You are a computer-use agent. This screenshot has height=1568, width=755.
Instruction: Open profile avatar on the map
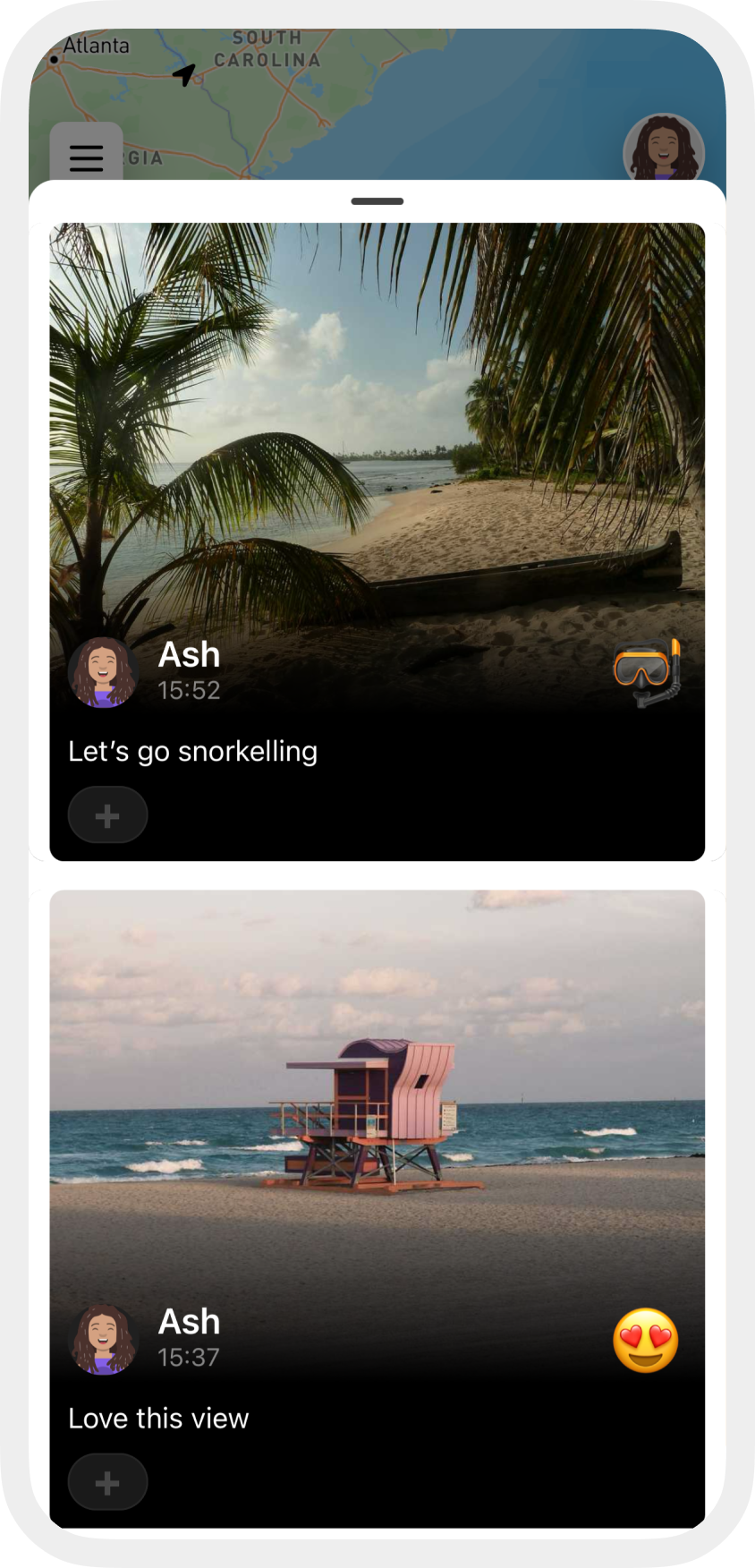click(663, 150)
